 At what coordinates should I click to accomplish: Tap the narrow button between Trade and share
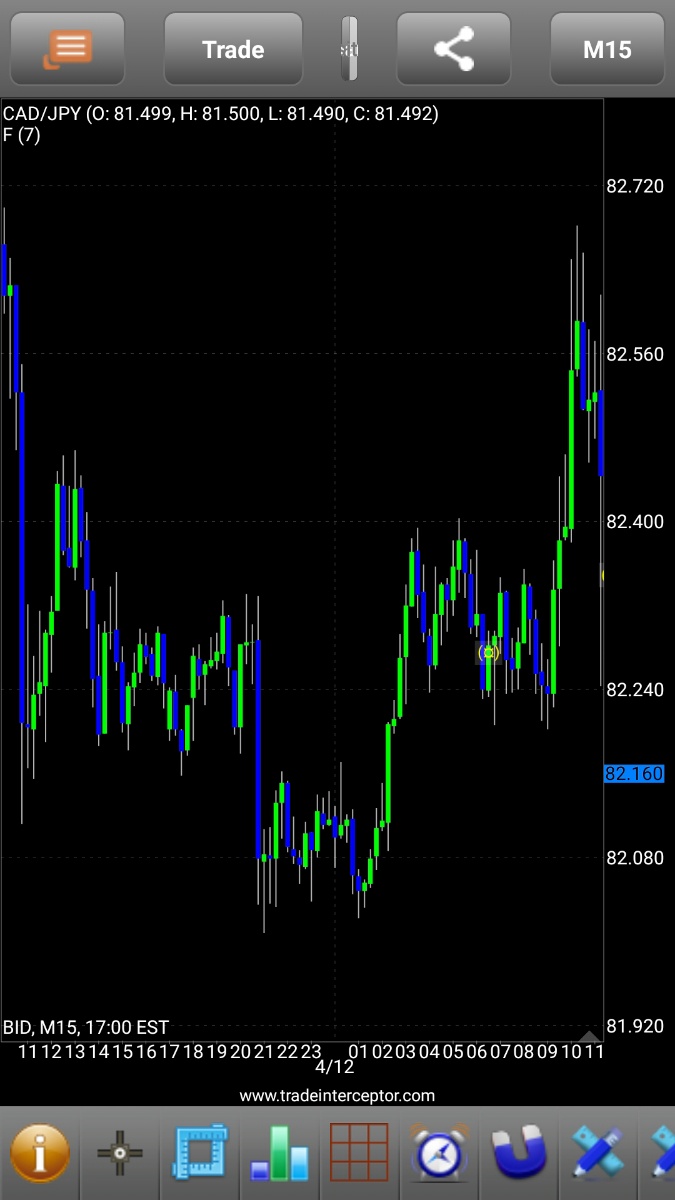349,49
